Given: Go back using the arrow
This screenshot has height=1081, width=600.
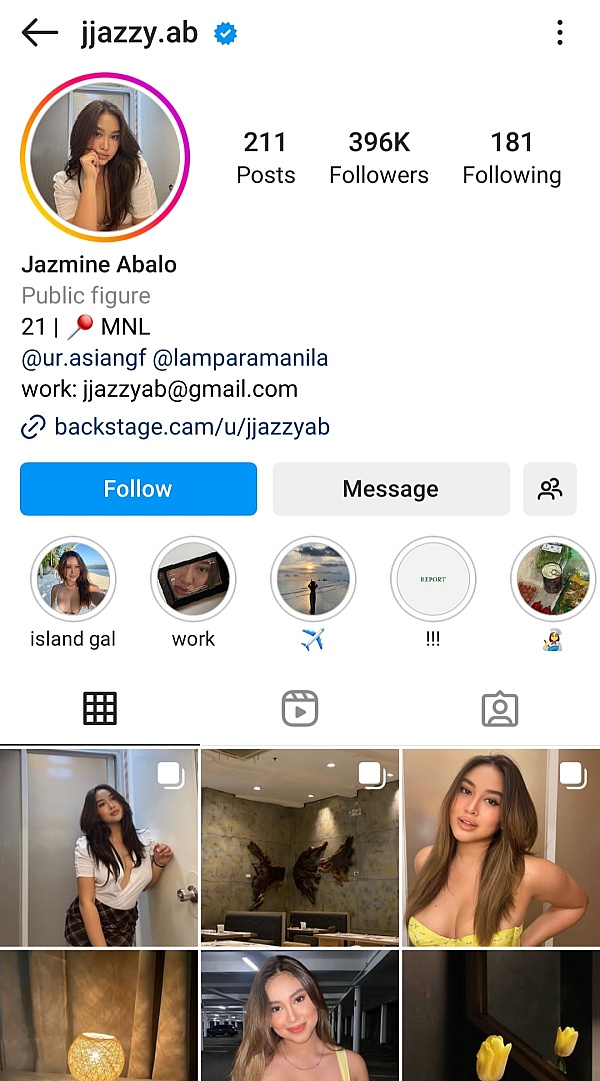Looking at the screenshot, I should [x=40, y=33].
